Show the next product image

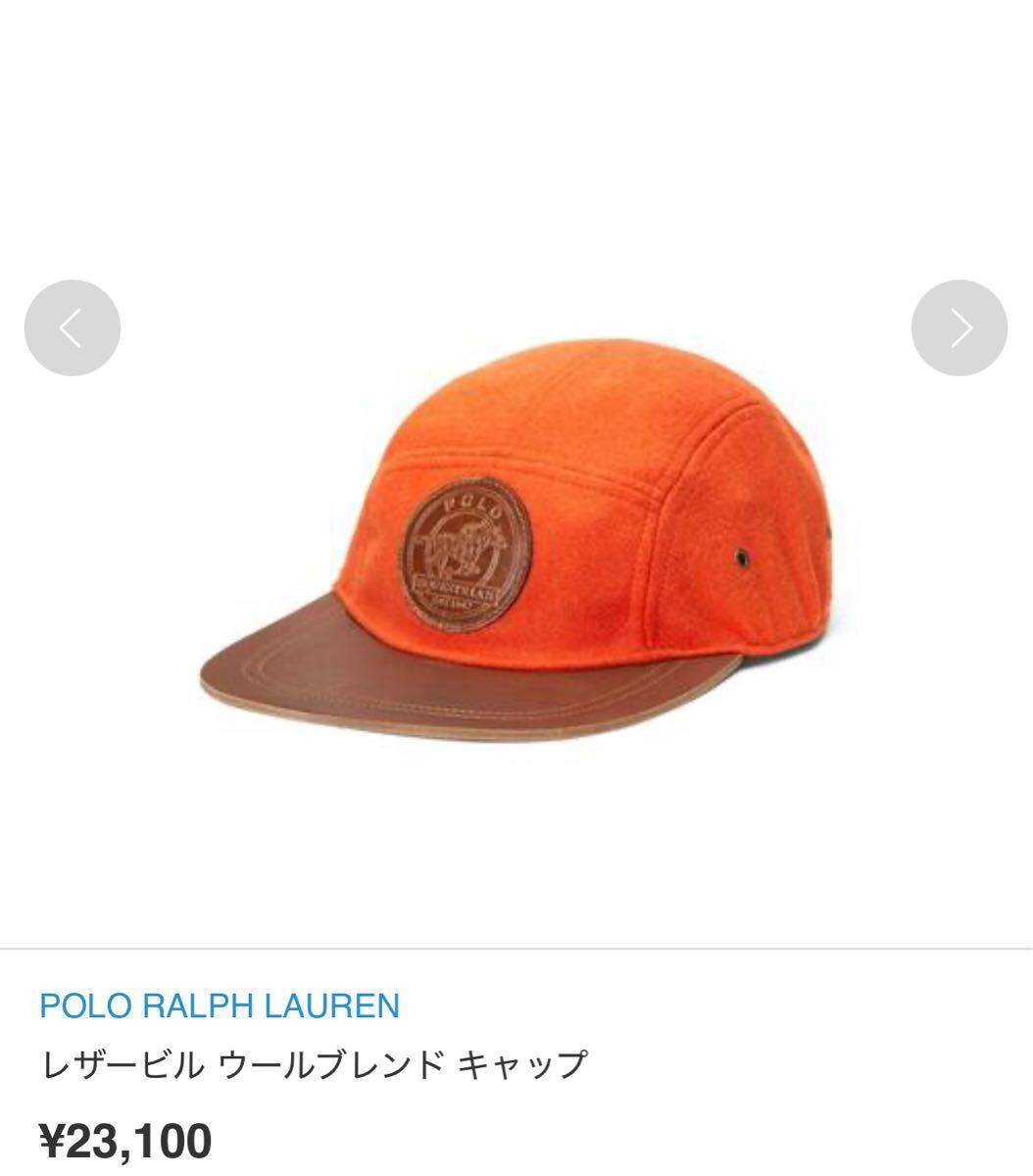pos(959,328)
